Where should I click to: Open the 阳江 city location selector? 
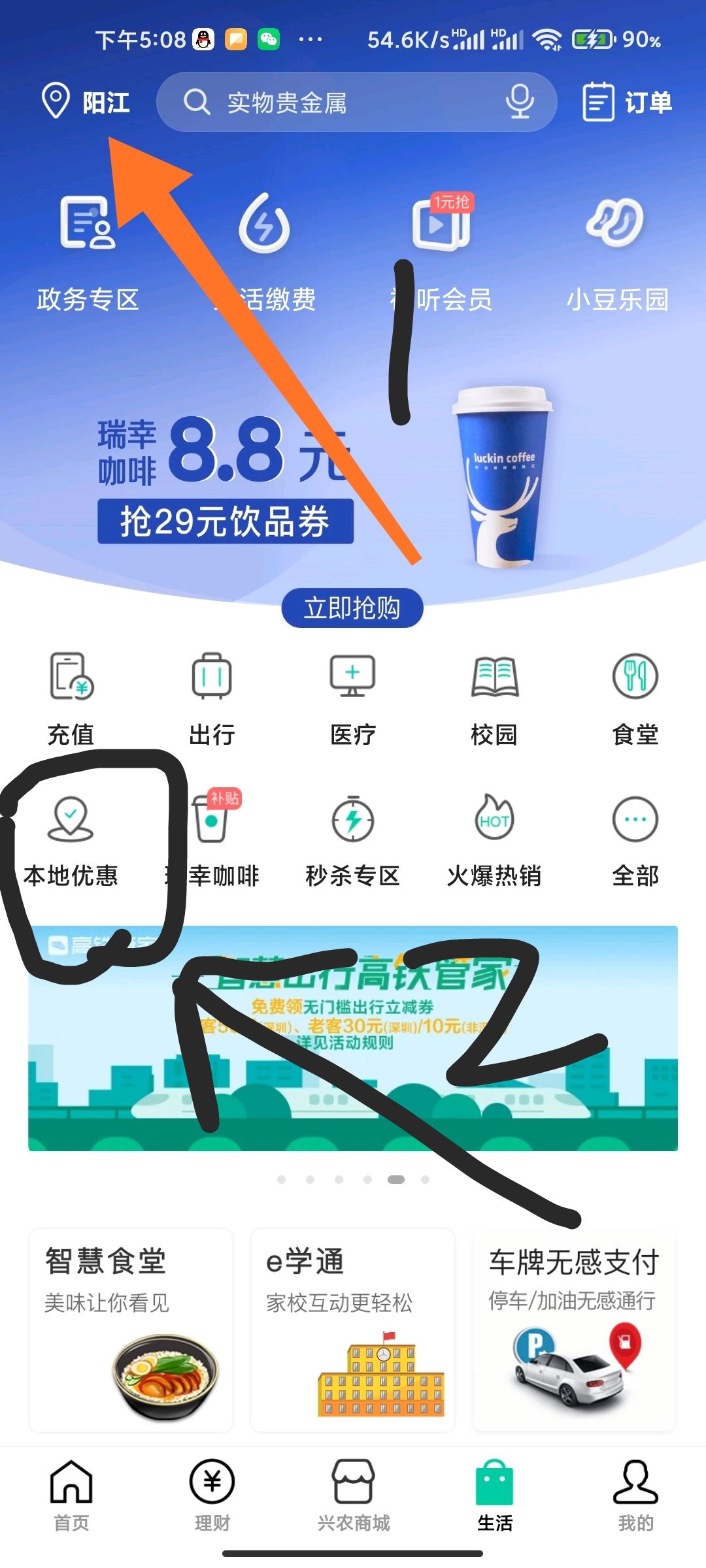[86, 102]
